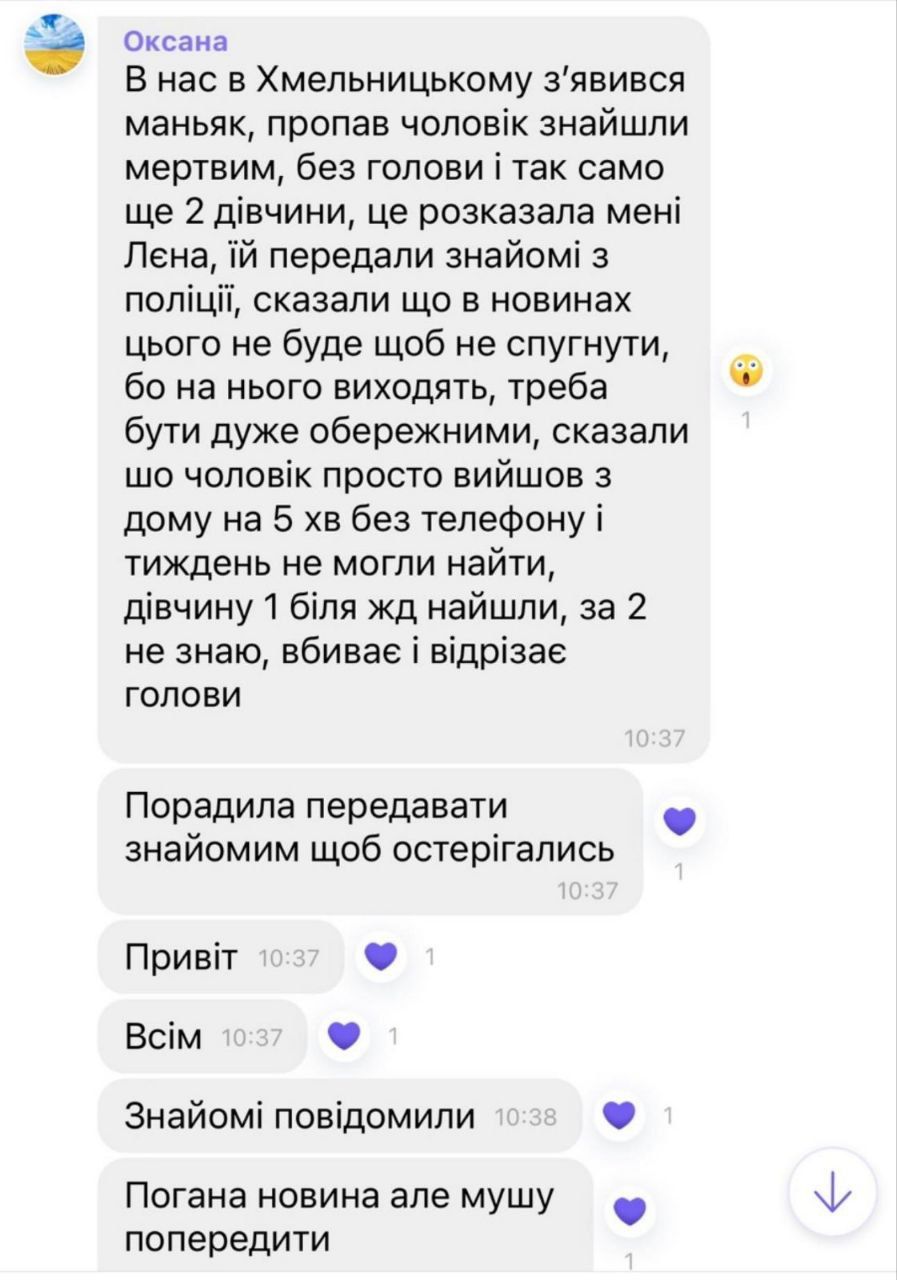The image size is (897, 1280).
Task: Tap the heart on Погана новина message
Action: (630, 1211)
